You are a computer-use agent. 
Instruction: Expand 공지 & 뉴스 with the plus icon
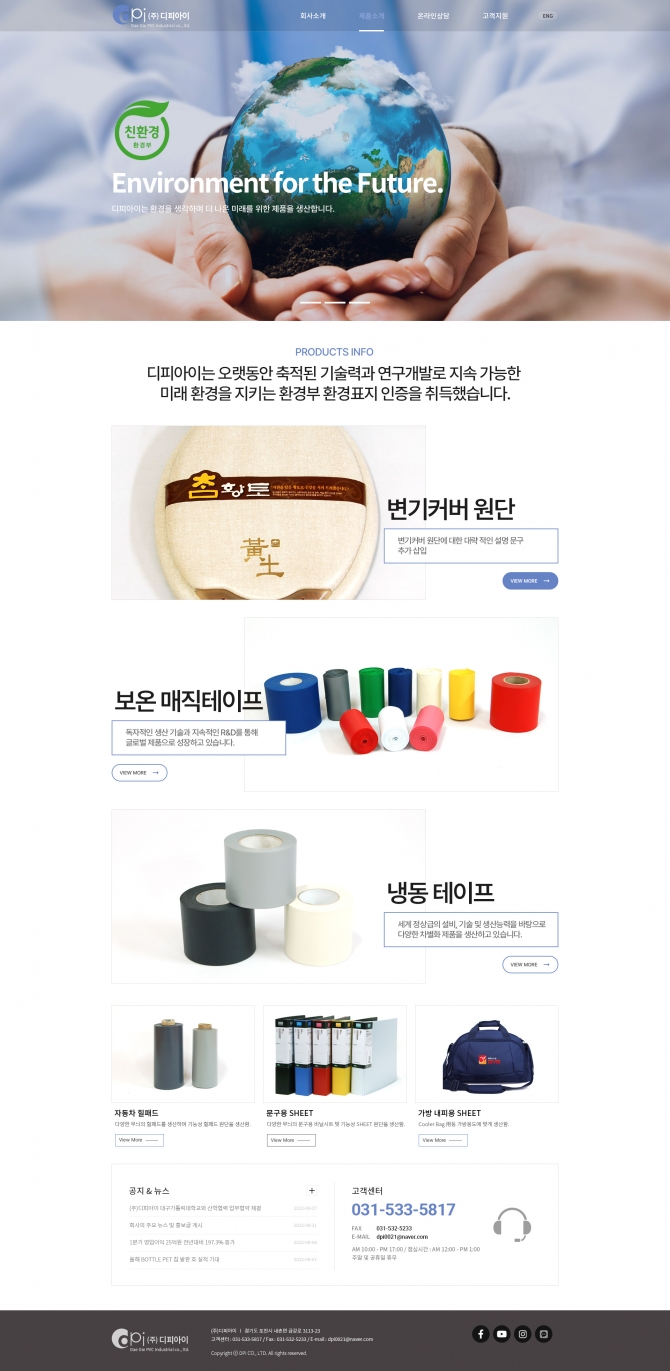[x=312, y=1191]
